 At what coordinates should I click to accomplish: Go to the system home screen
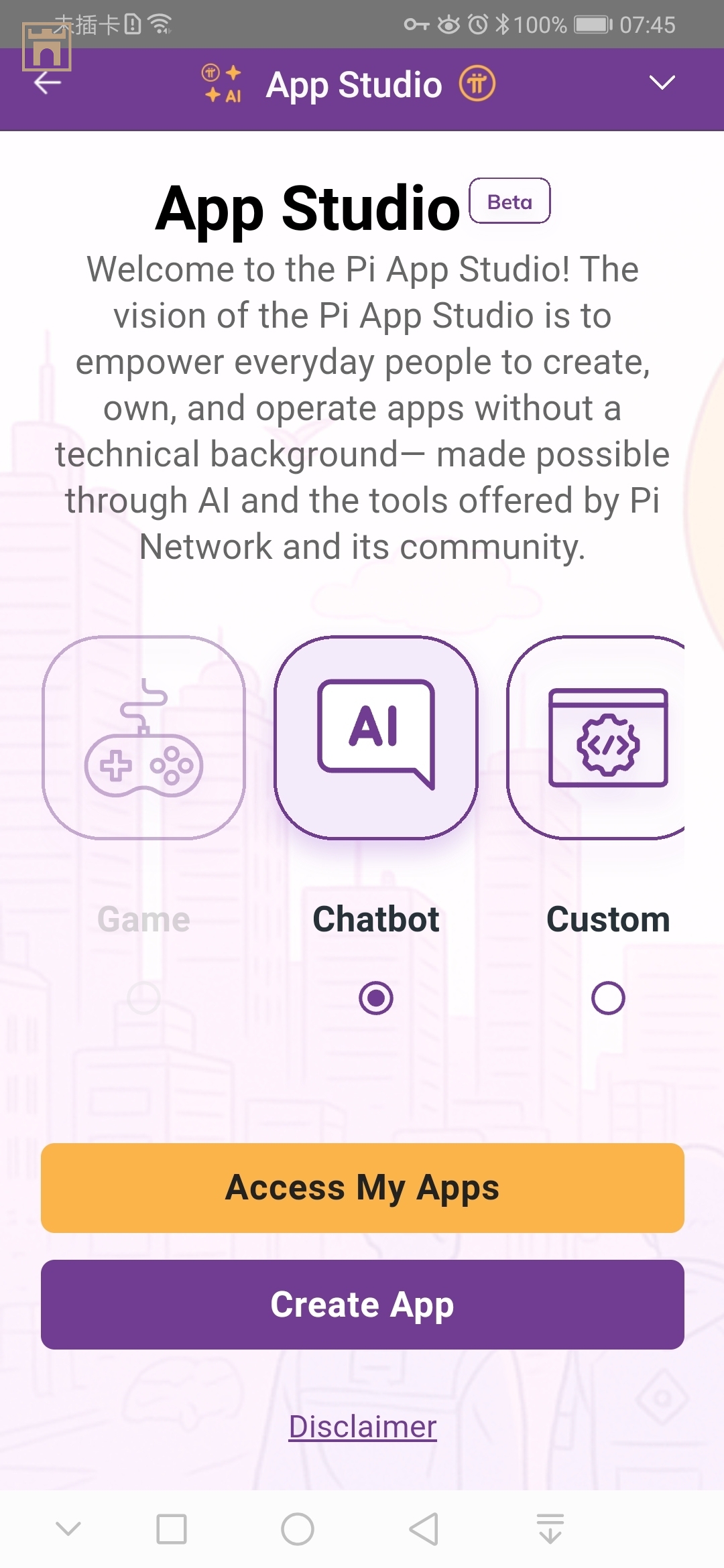point(297,1529)
